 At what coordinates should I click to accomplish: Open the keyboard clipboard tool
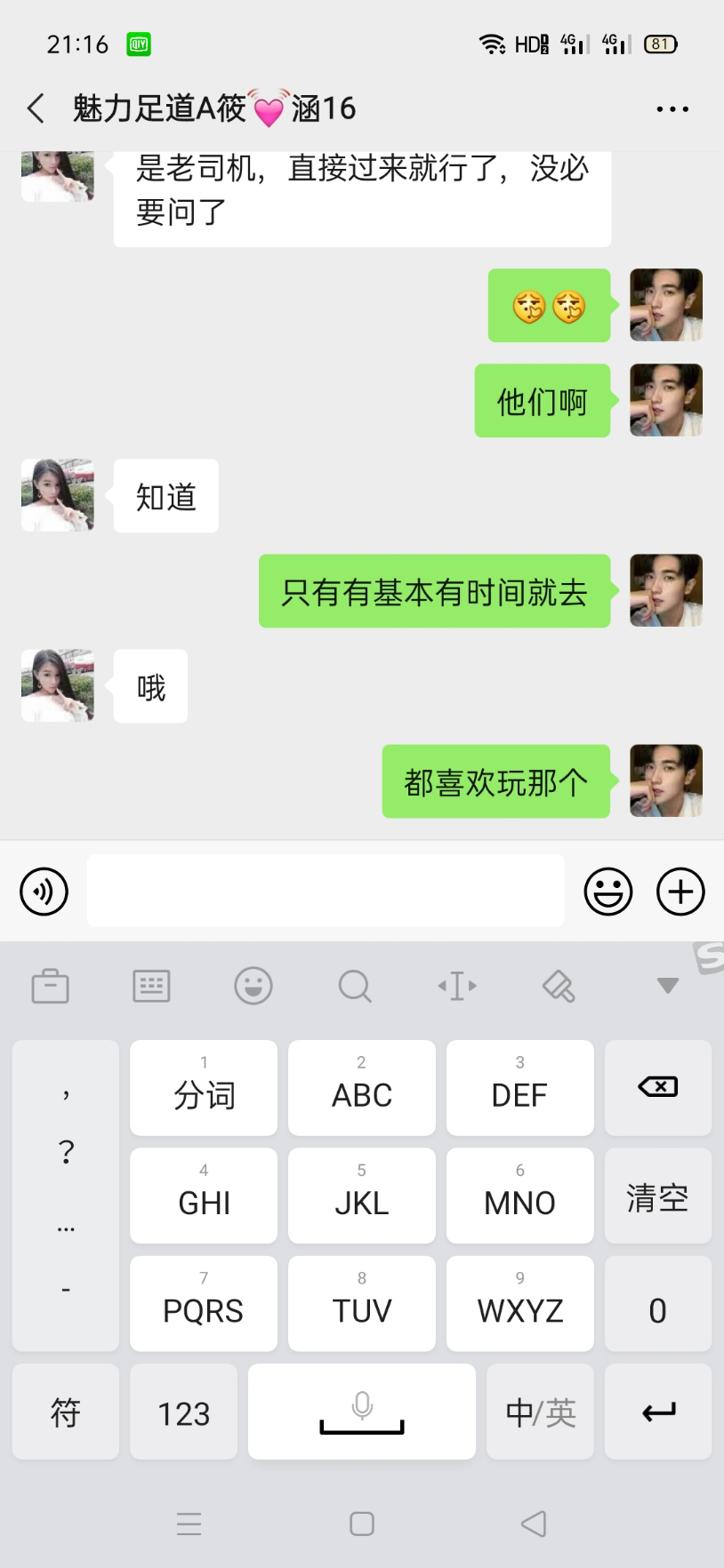(x=51, y=986)
